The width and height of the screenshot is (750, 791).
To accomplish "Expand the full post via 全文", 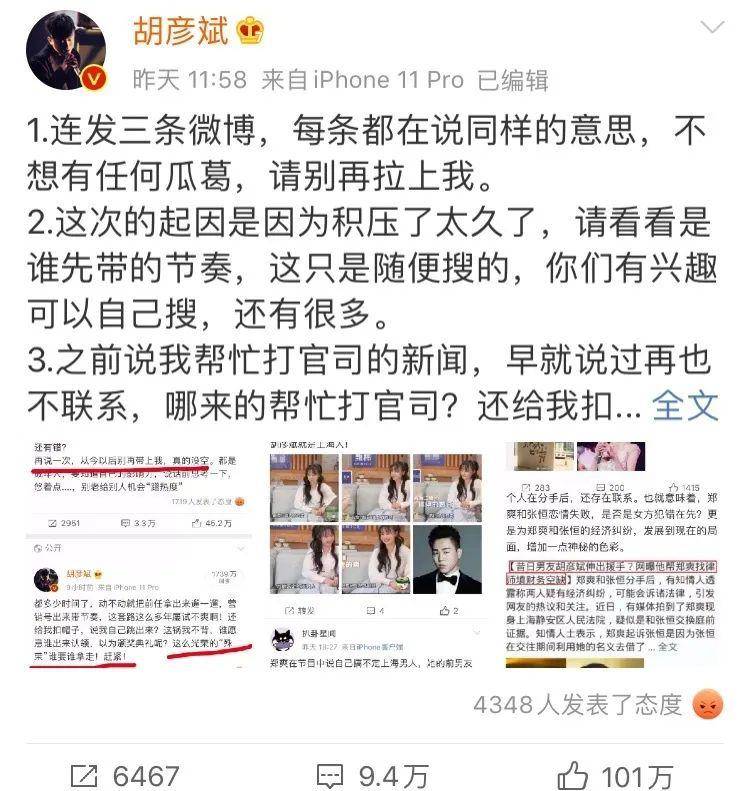I will point(686,404).
